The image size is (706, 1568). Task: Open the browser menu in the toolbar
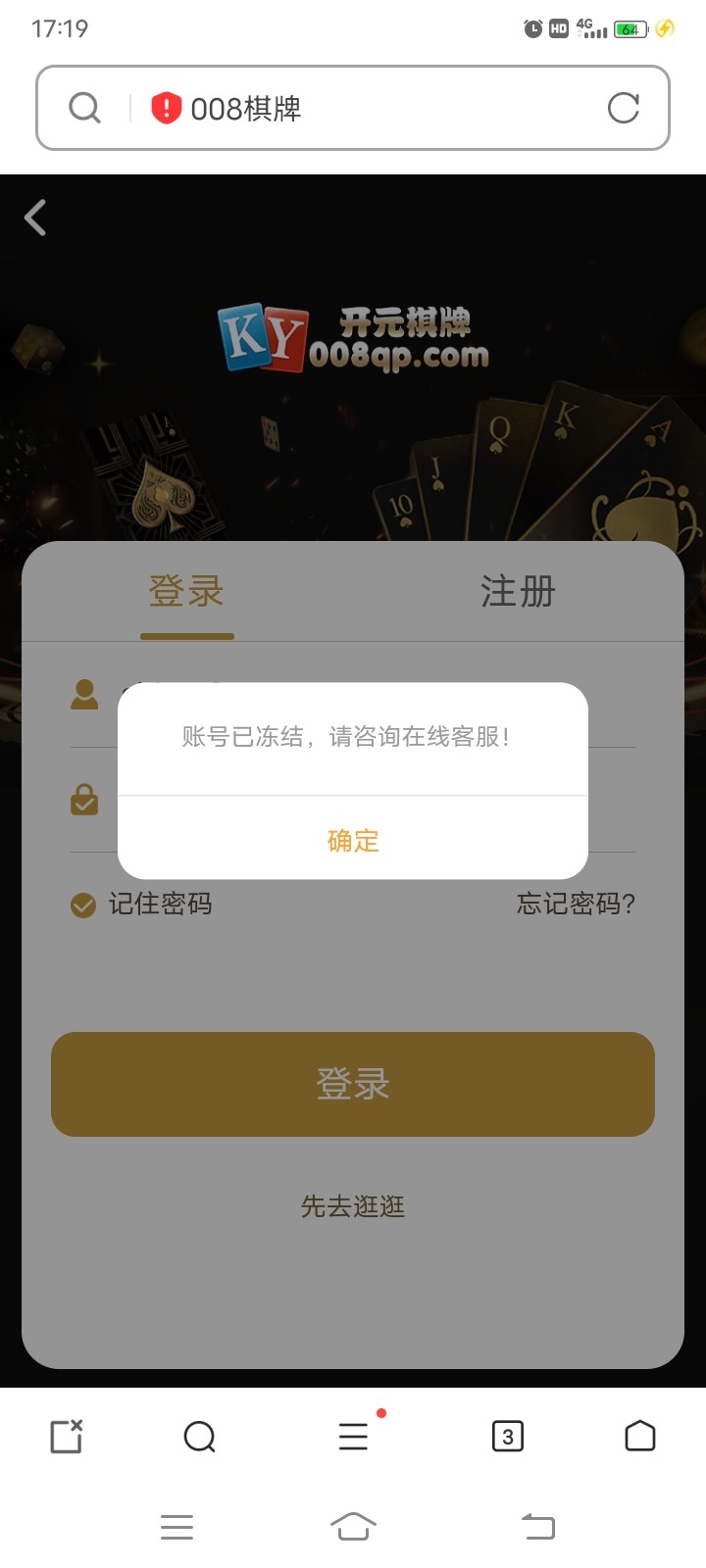tap(353, 1437)
